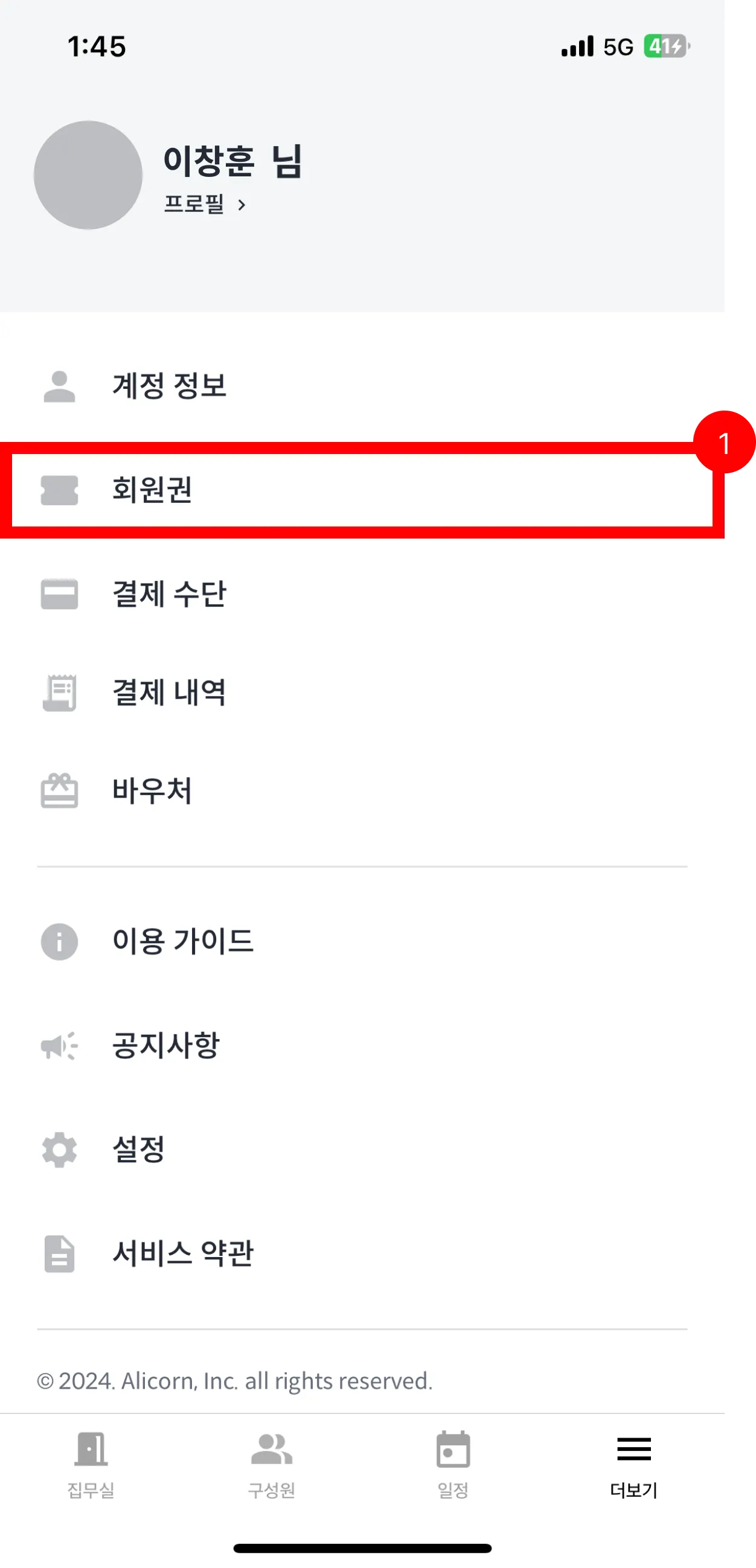Screen dimensions: 756x1568
Task: Switch to the 구성원 tab
Action: pos(272,1464)
